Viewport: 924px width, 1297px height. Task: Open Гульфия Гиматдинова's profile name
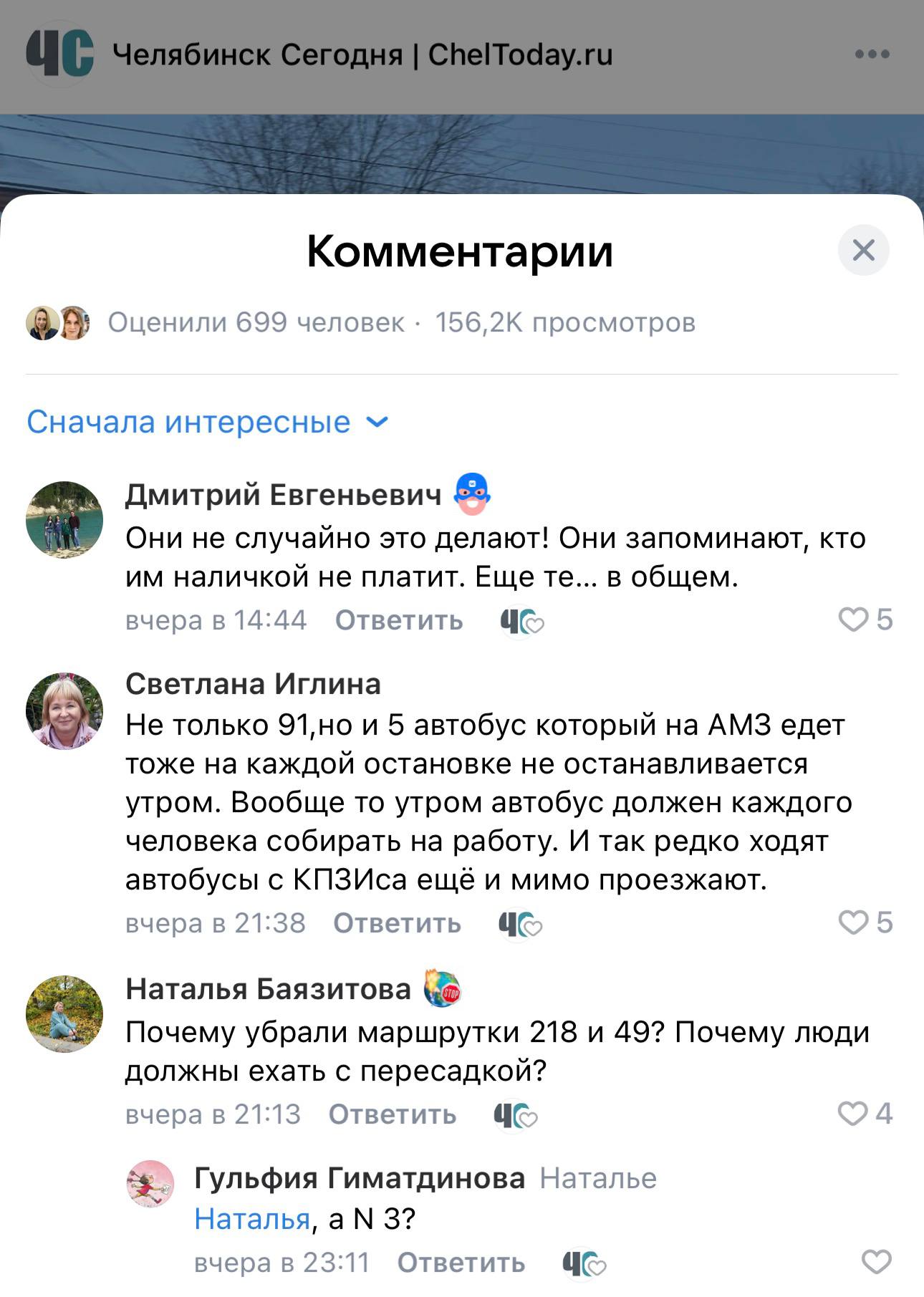click(360, 1178)
